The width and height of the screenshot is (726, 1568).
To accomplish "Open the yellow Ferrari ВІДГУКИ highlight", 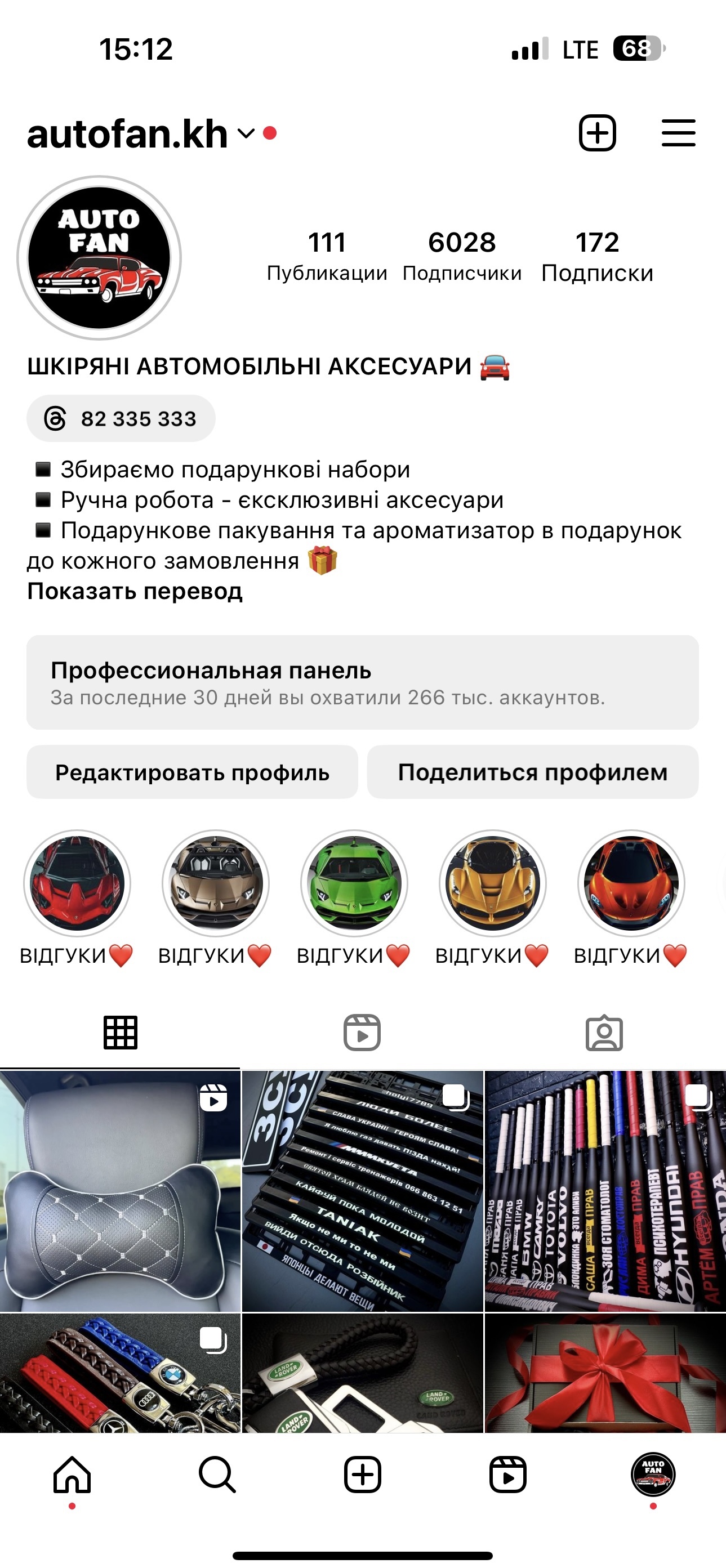I will 492,883.
